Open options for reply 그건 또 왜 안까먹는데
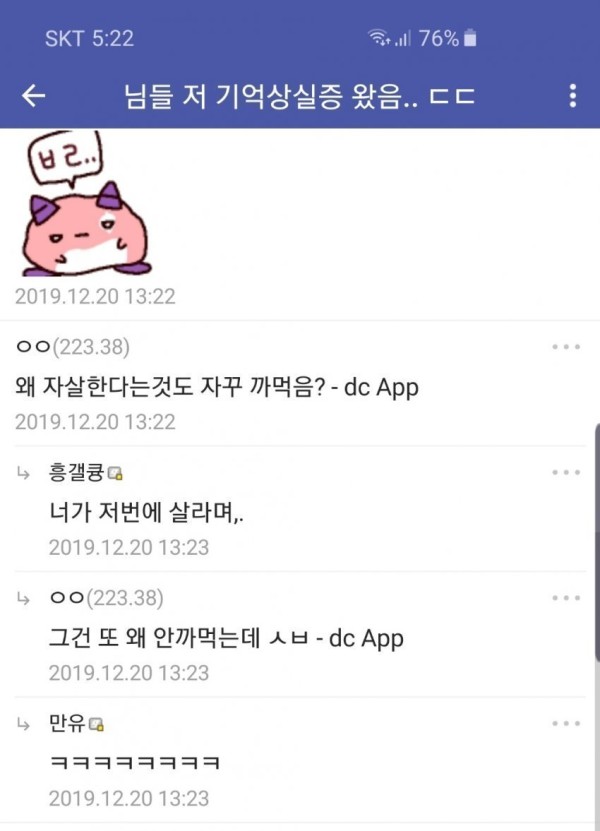The height and width of the screenshot is (831, 600). 565,598
